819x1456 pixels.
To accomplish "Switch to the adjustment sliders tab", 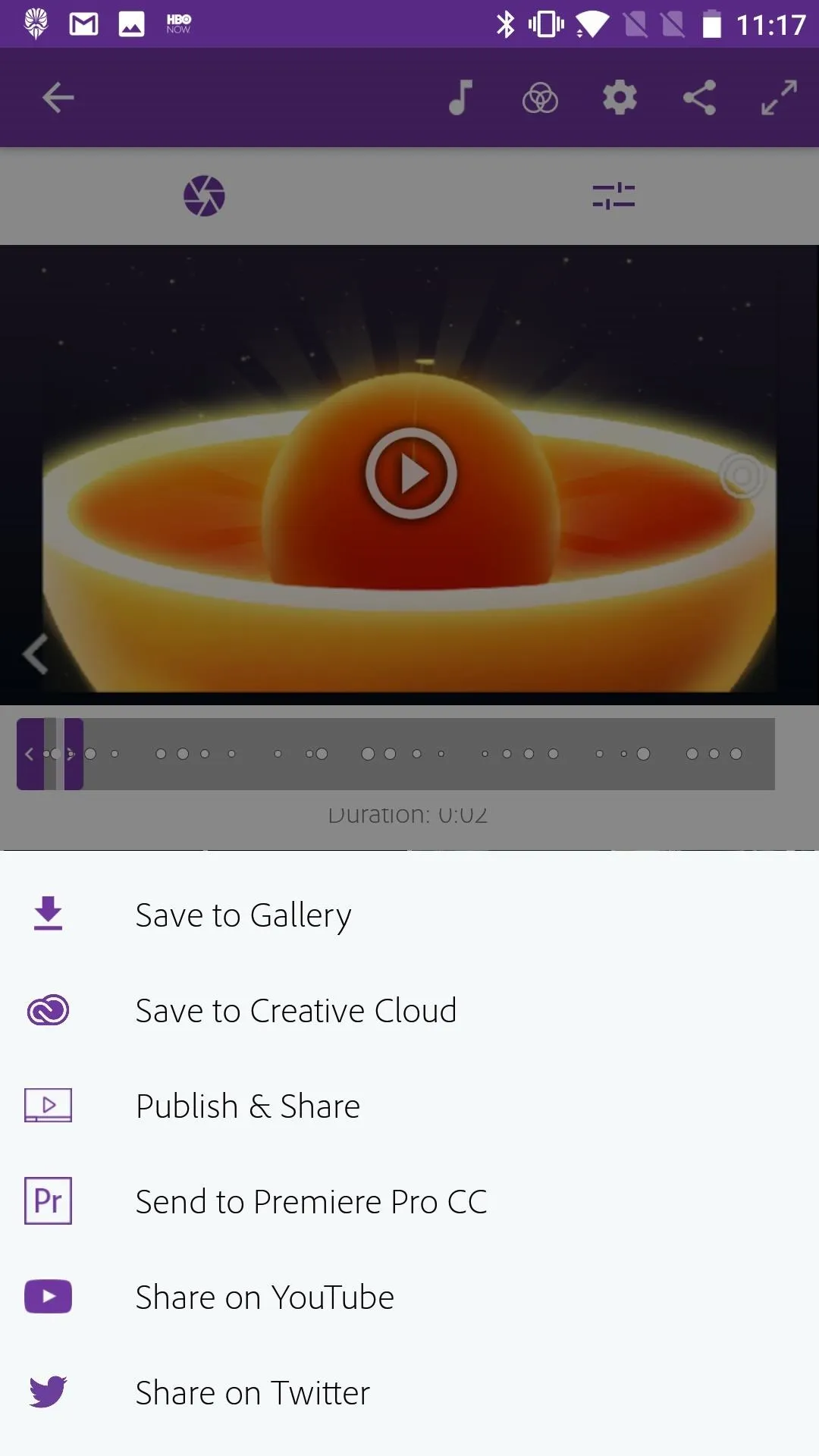I will [613, 196].
